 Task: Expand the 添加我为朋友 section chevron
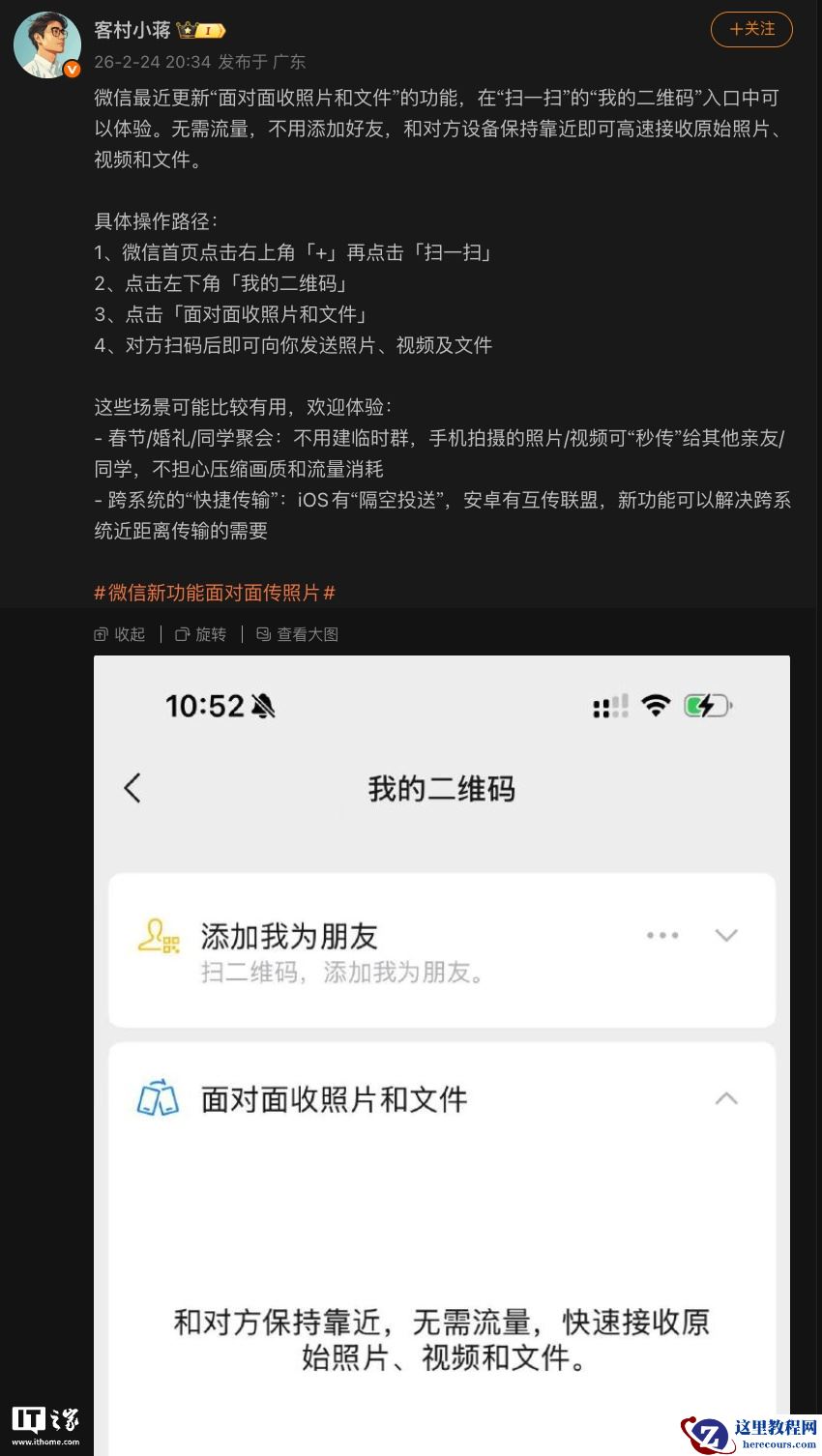click(724, 935)
